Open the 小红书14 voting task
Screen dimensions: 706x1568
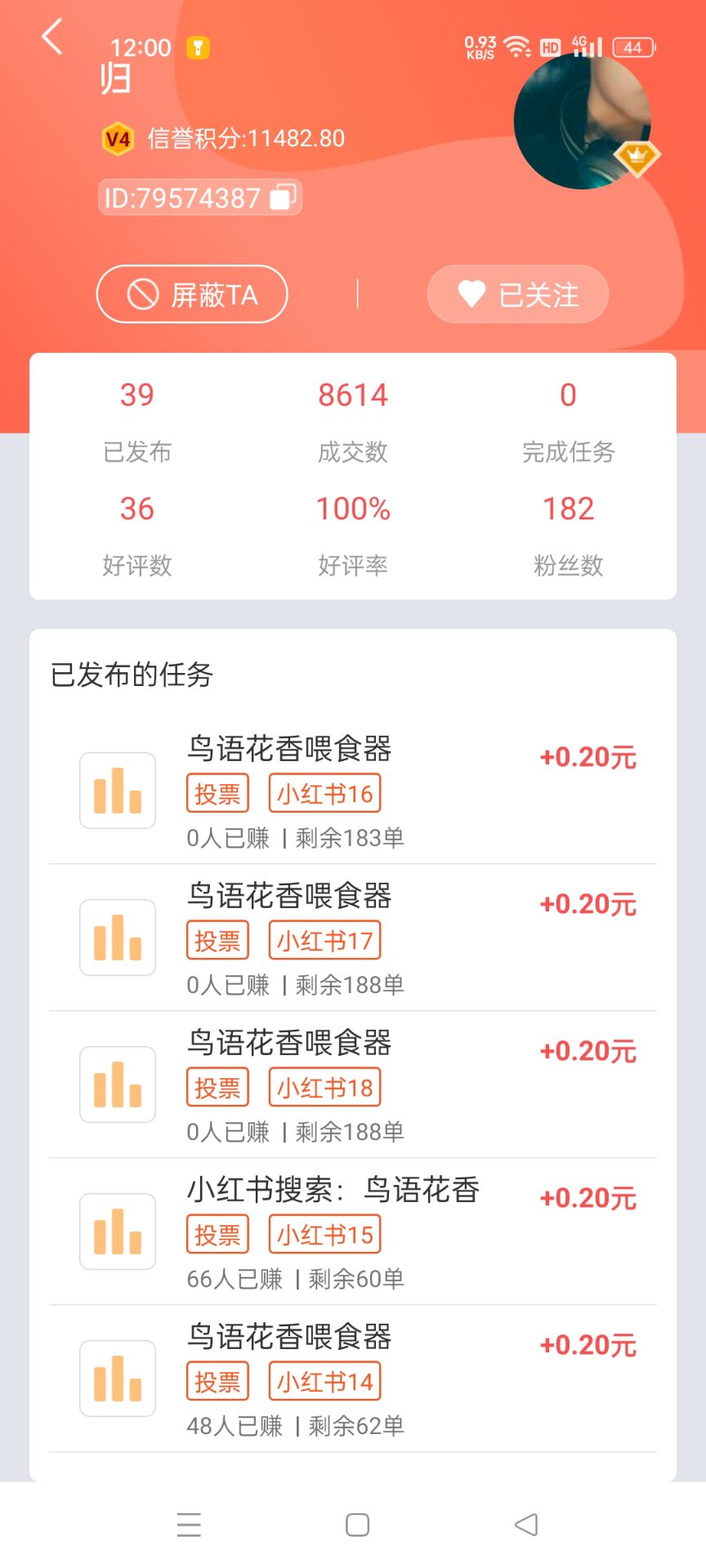352,1379
